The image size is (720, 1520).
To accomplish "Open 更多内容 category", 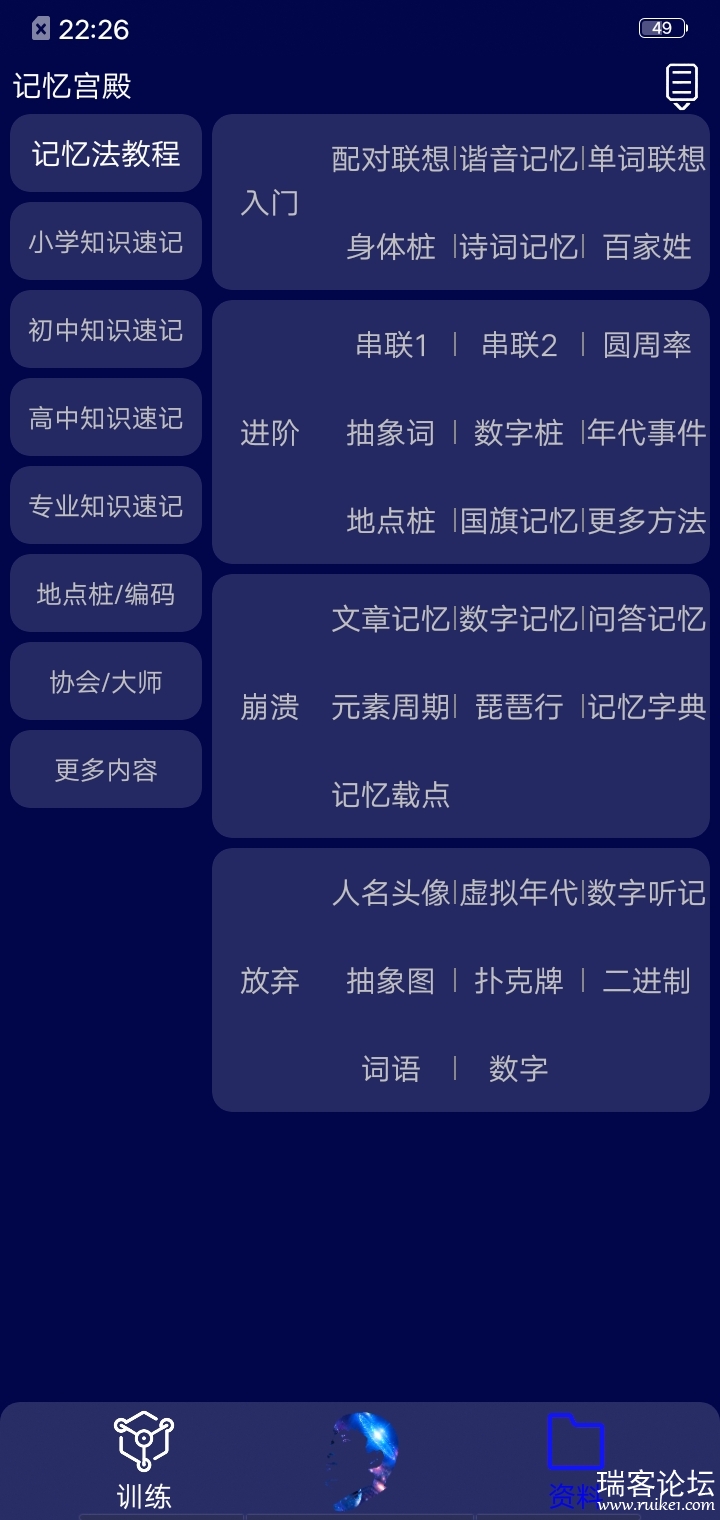I will (x=106, y=770).
